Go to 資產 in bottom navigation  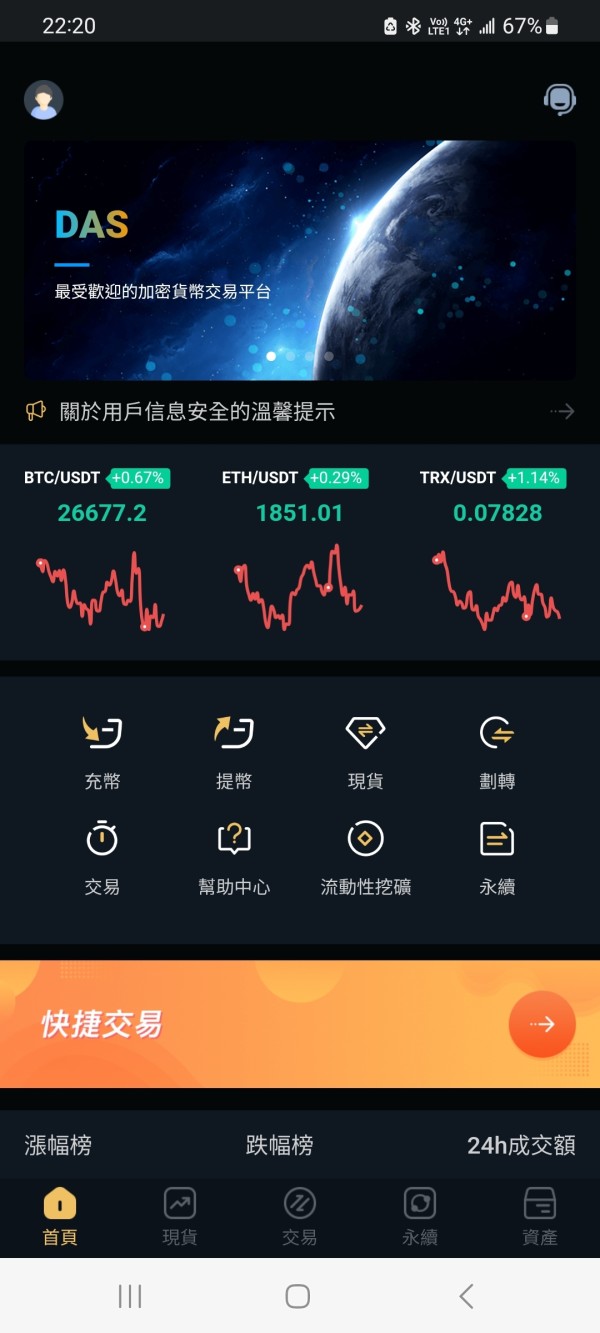(x=540, y=1216)
